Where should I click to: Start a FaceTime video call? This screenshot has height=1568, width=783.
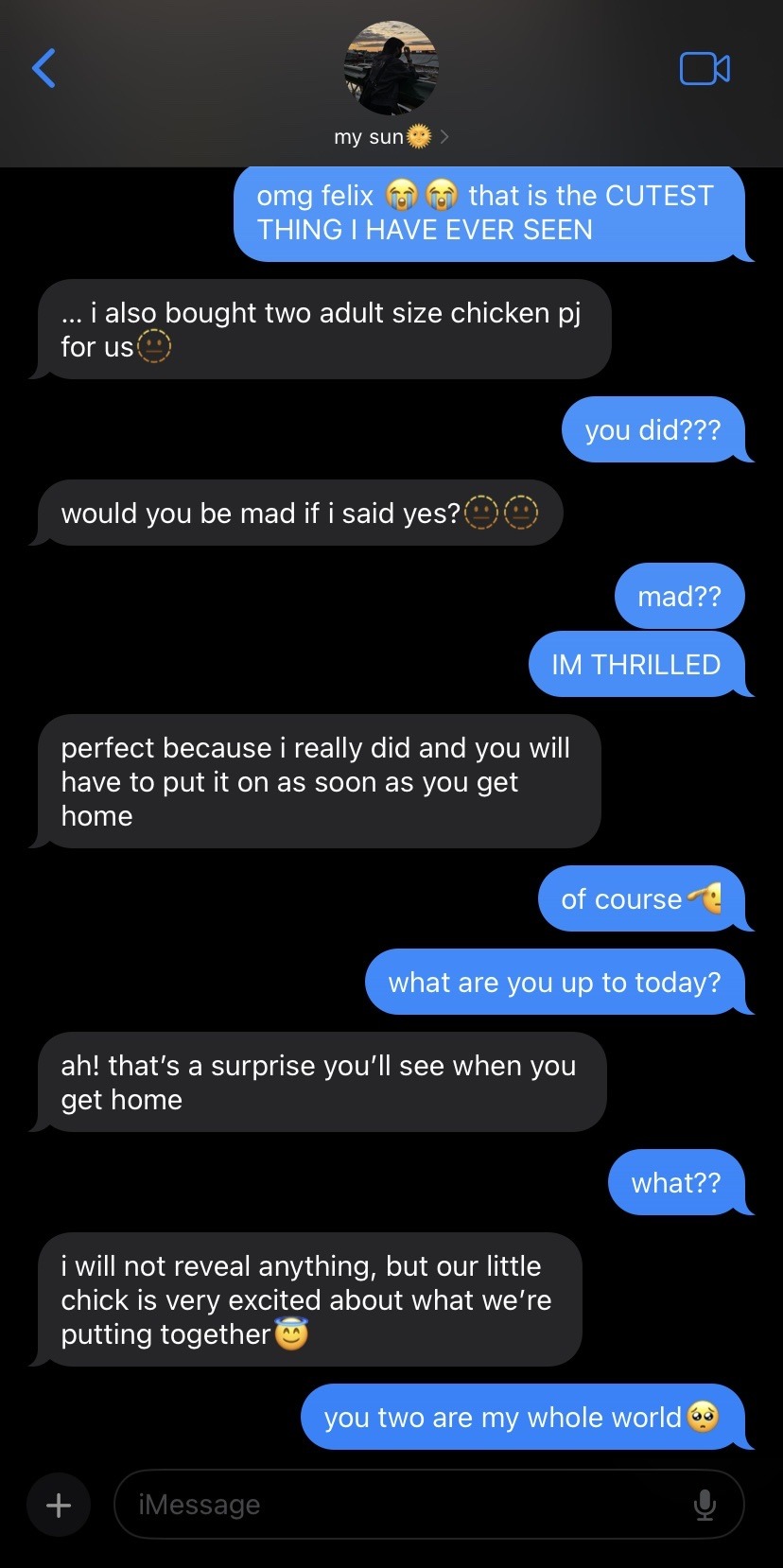pyautogui.click(x=705, y=69)
